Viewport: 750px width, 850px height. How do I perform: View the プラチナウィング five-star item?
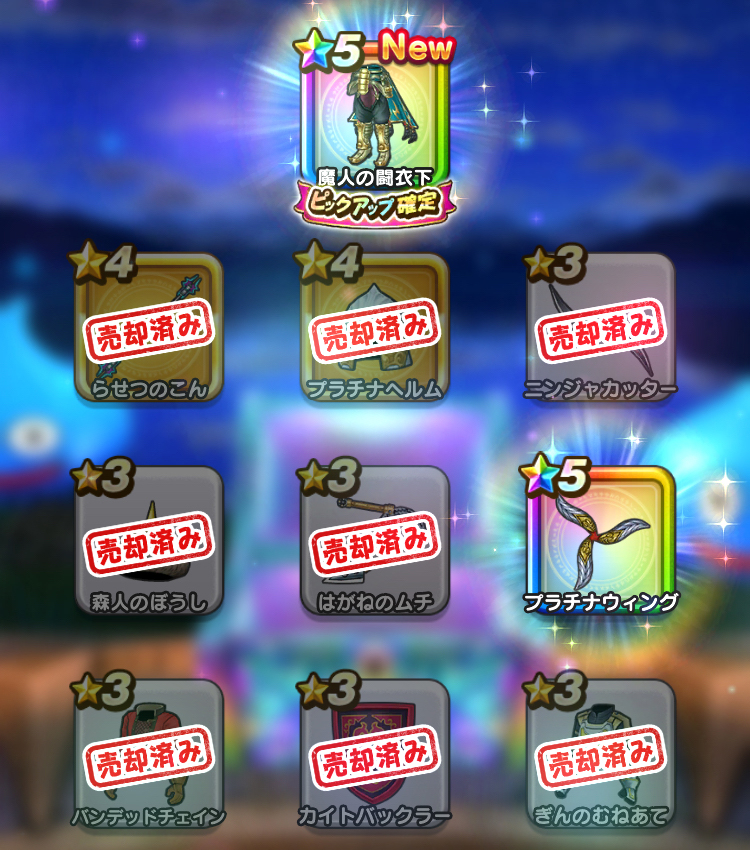(x=601, y=540)
